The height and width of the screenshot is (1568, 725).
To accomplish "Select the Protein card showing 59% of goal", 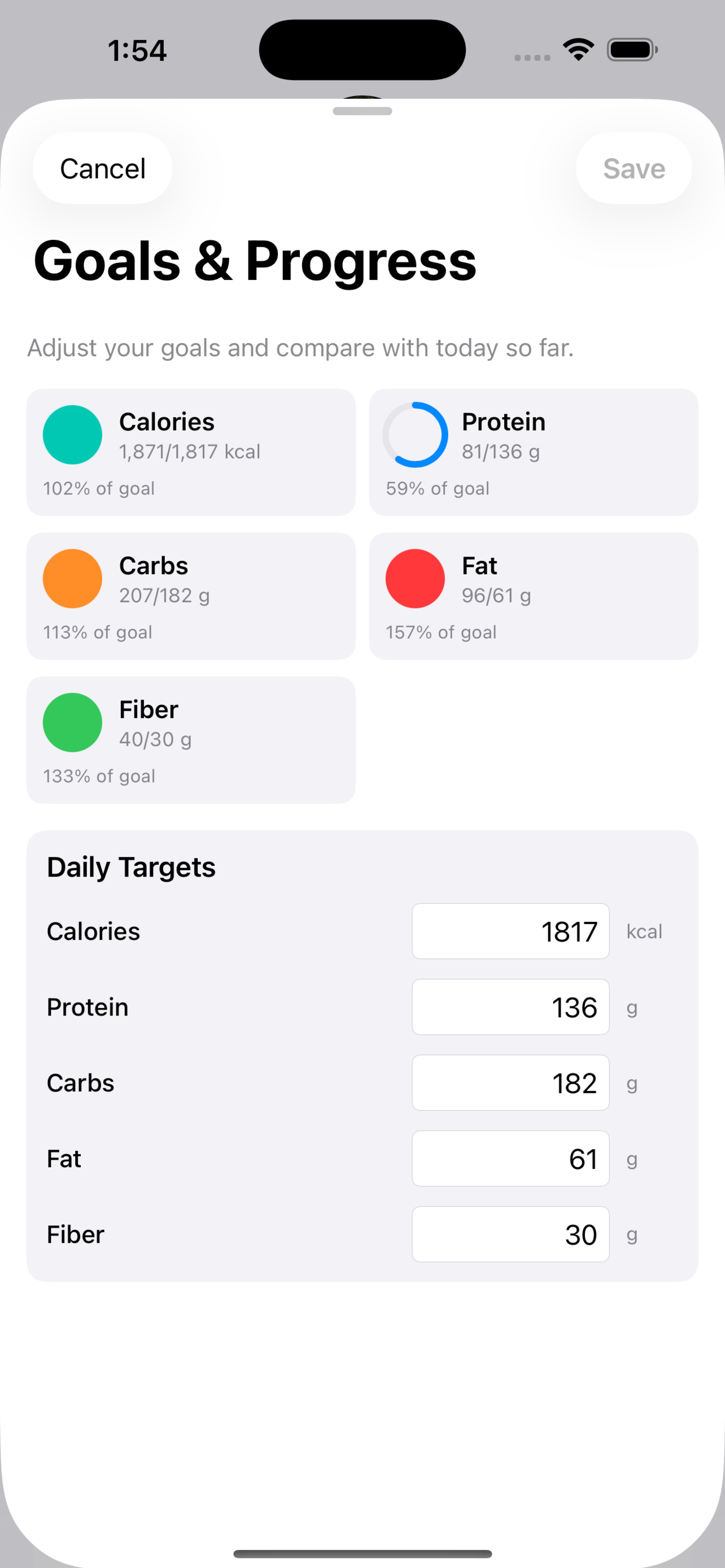I will (x=534, y=452).
